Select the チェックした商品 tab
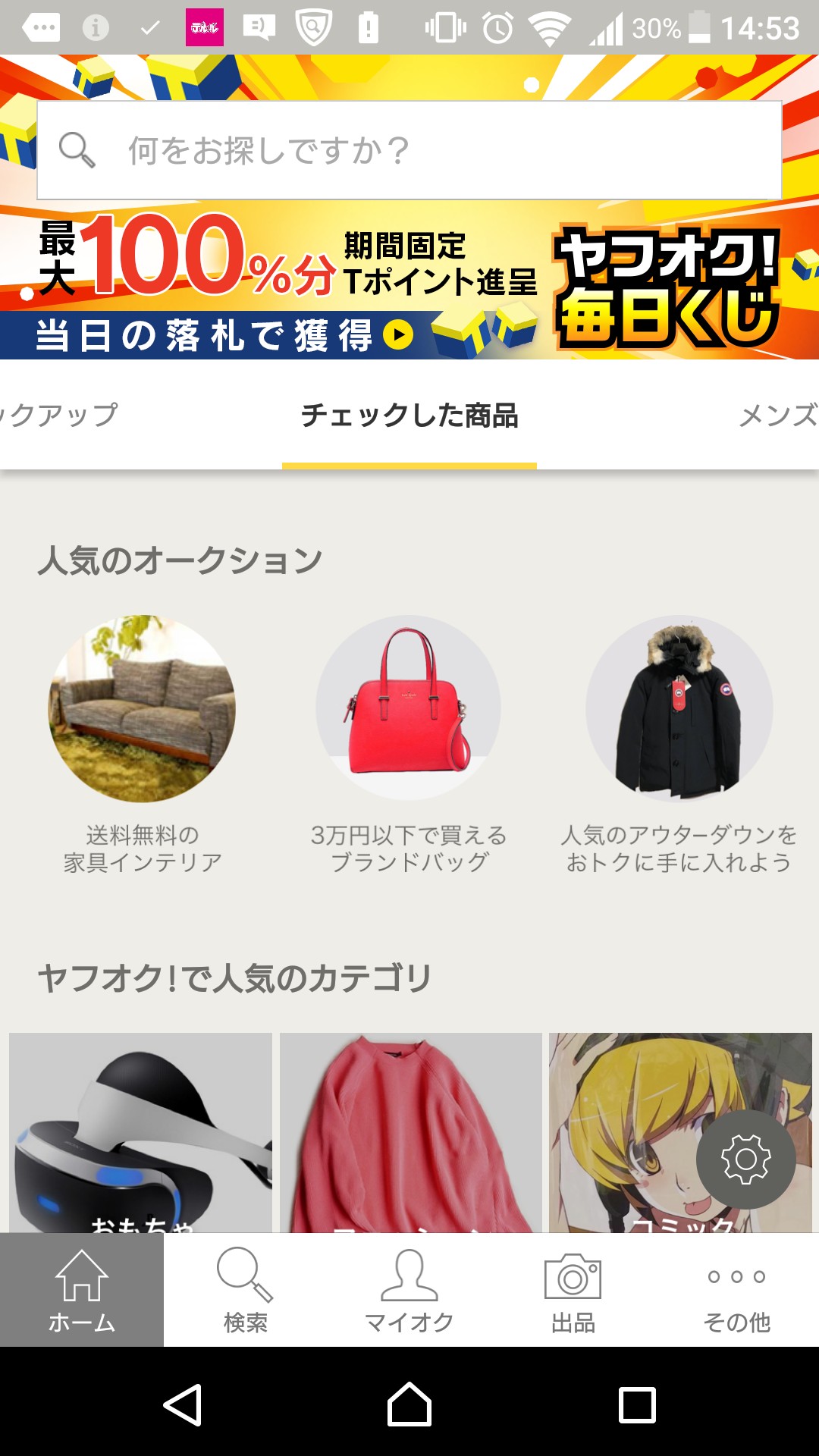Image resolution: width=819 pixels, height=1456 pixels. (x=409, y=416)
